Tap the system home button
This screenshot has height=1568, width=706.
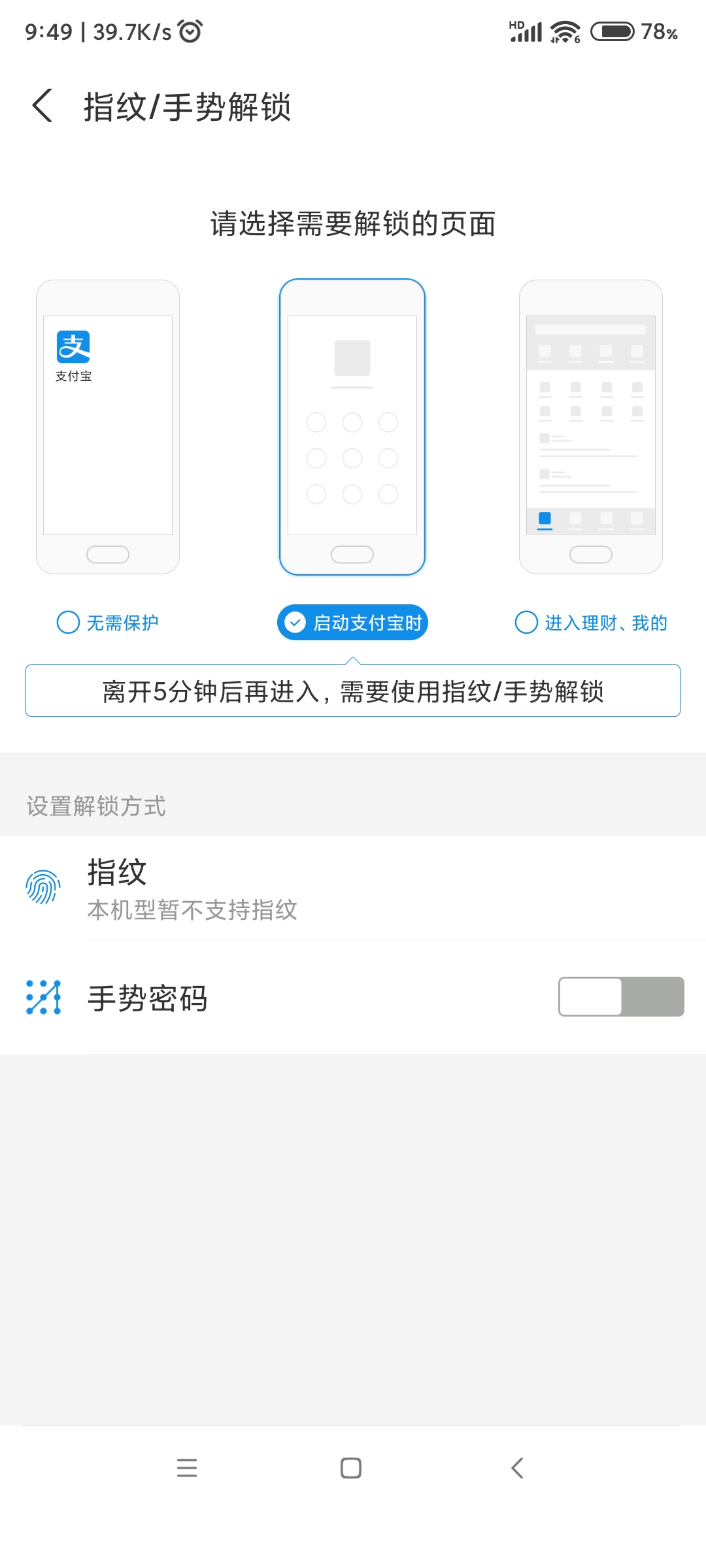tap(351, 1468)
